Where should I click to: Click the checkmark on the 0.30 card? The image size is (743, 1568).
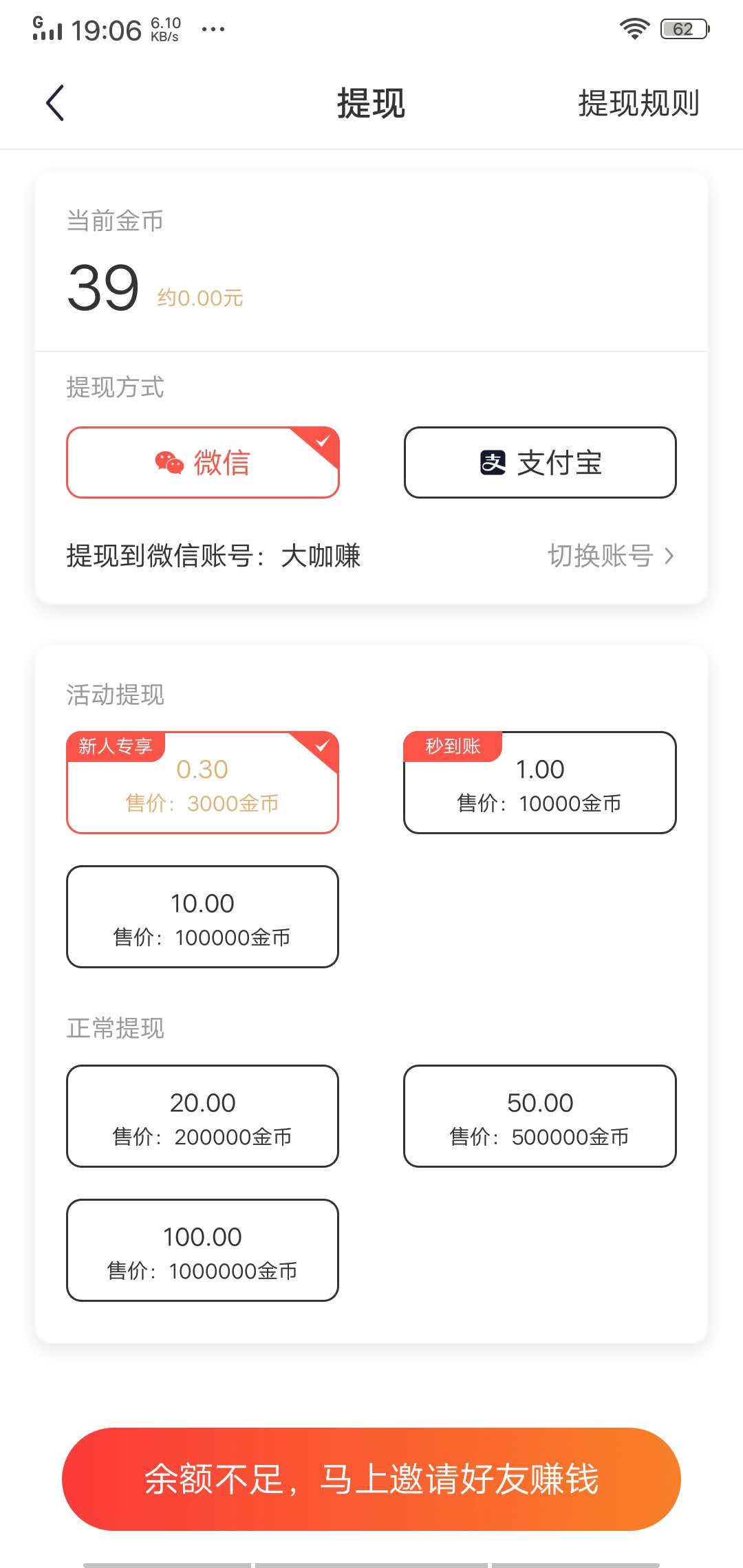pyautogui.click(x=321, y=745)
